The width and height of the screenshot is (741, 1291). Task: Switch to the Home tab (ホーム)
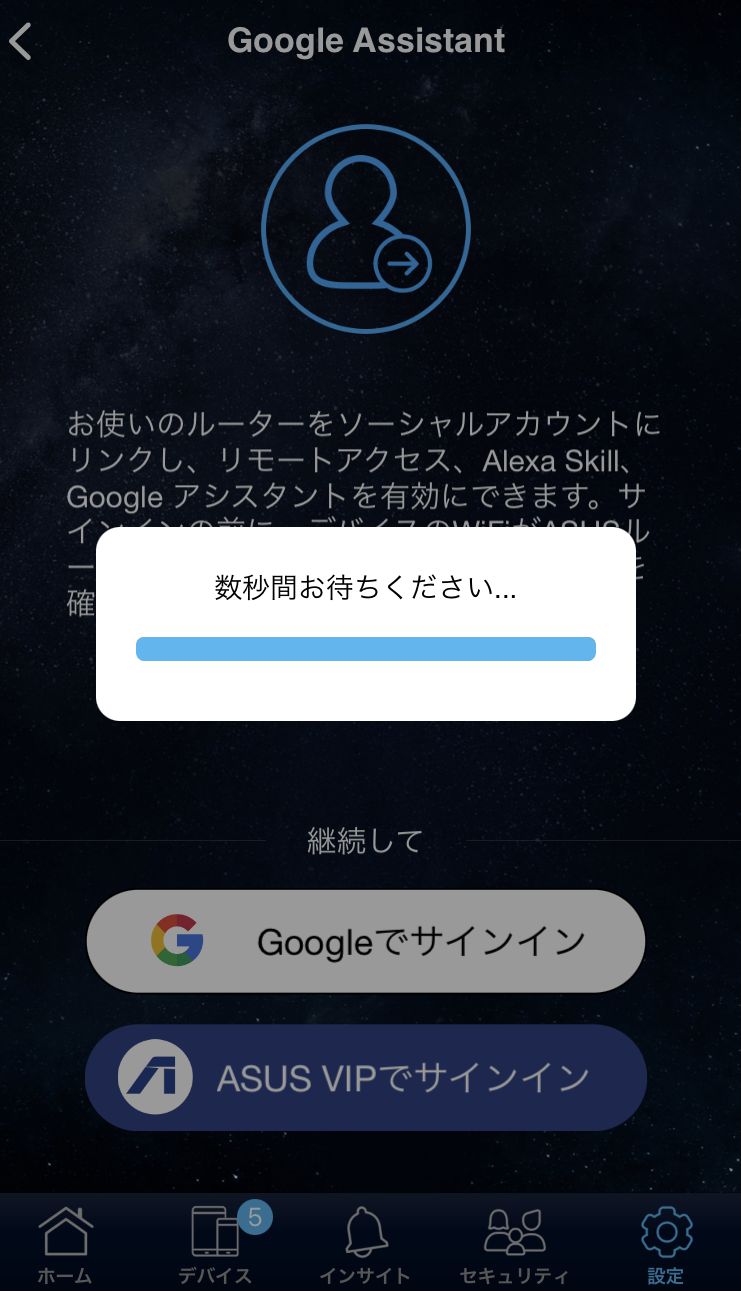(x=65, y=1244)
